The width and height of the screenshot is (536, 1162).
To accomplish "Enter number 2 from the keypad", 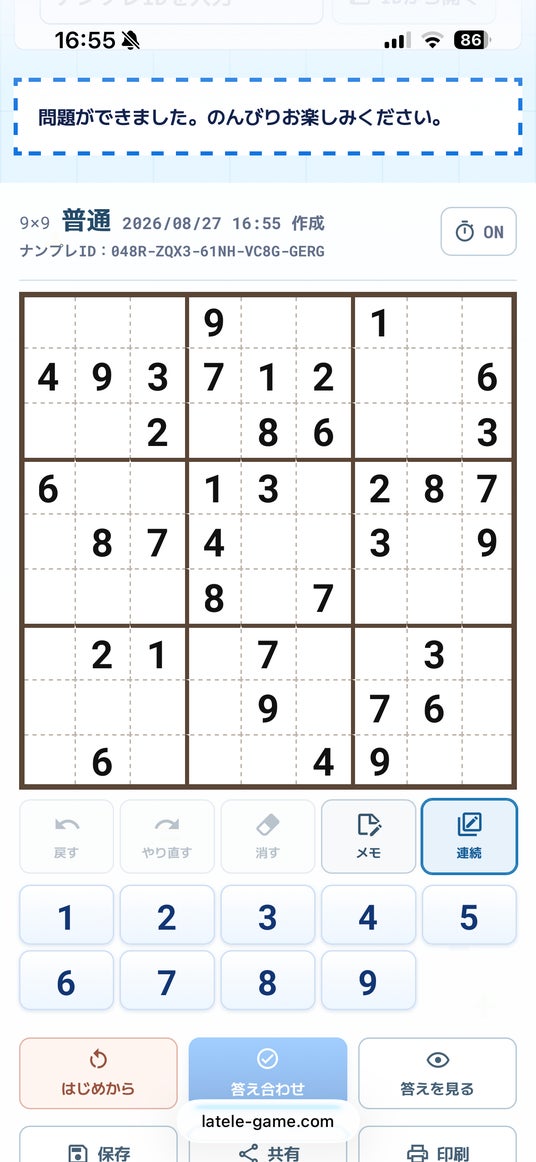I will click(x=167, y=917).
